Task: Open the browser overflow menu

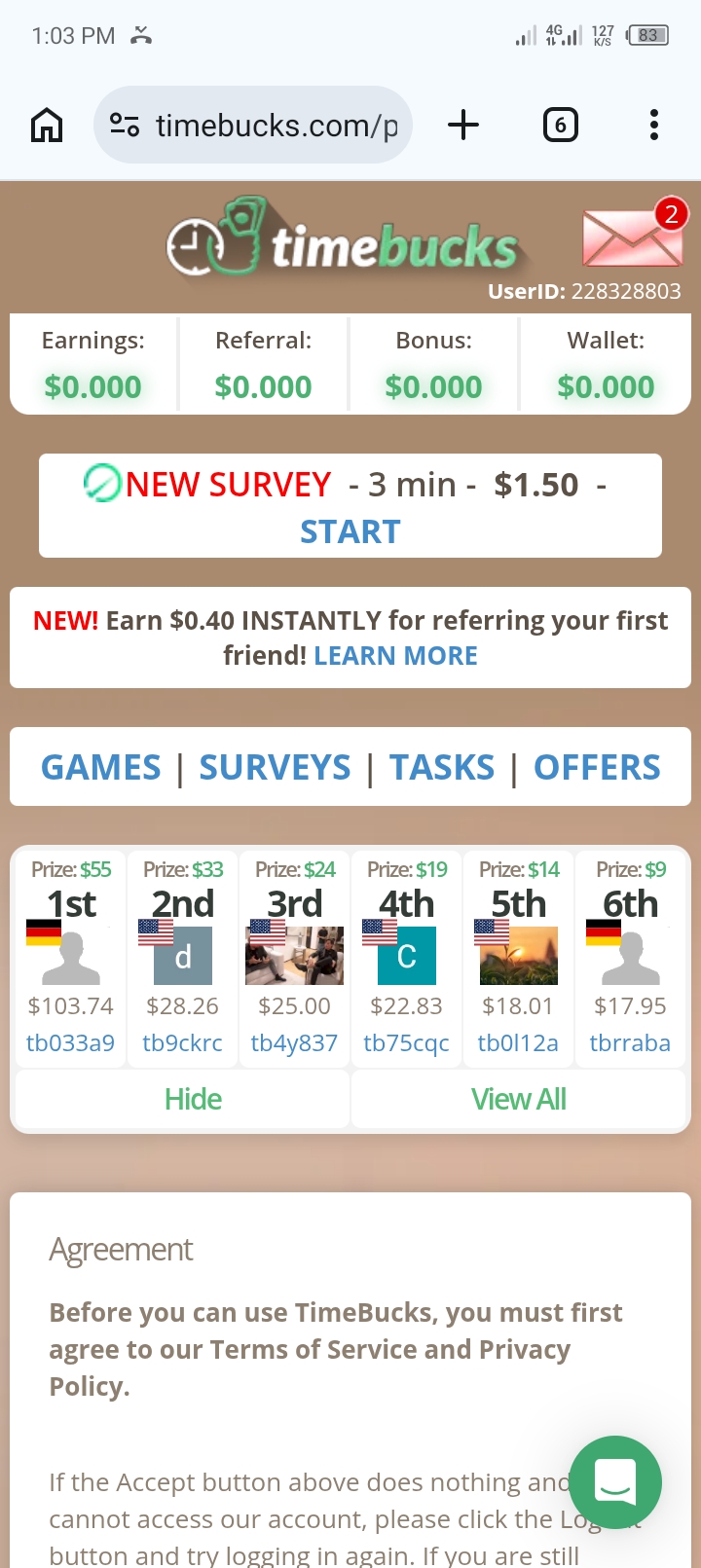Action: click(x=653, y=126)
